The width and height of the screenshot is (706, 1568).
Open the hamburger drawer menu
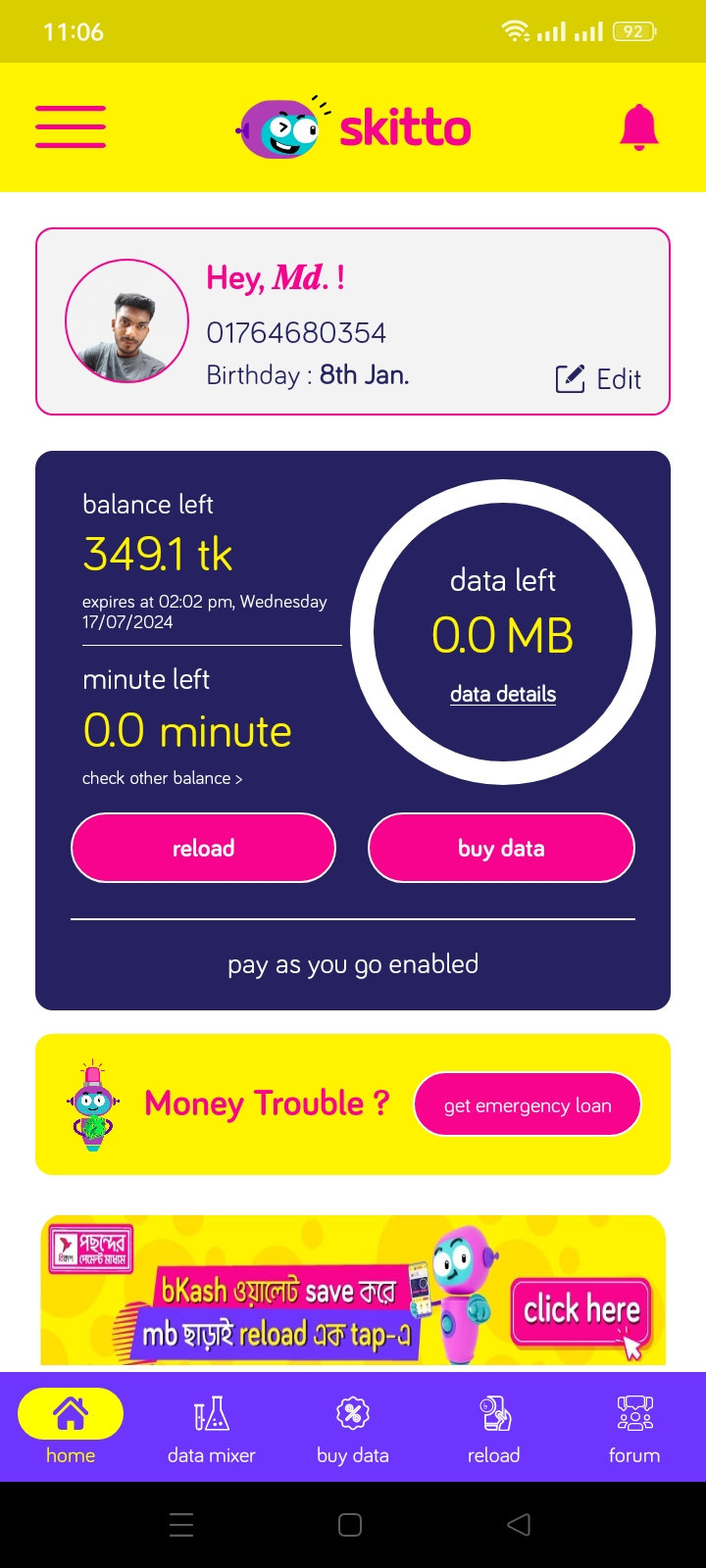click(x=71, y=126)
